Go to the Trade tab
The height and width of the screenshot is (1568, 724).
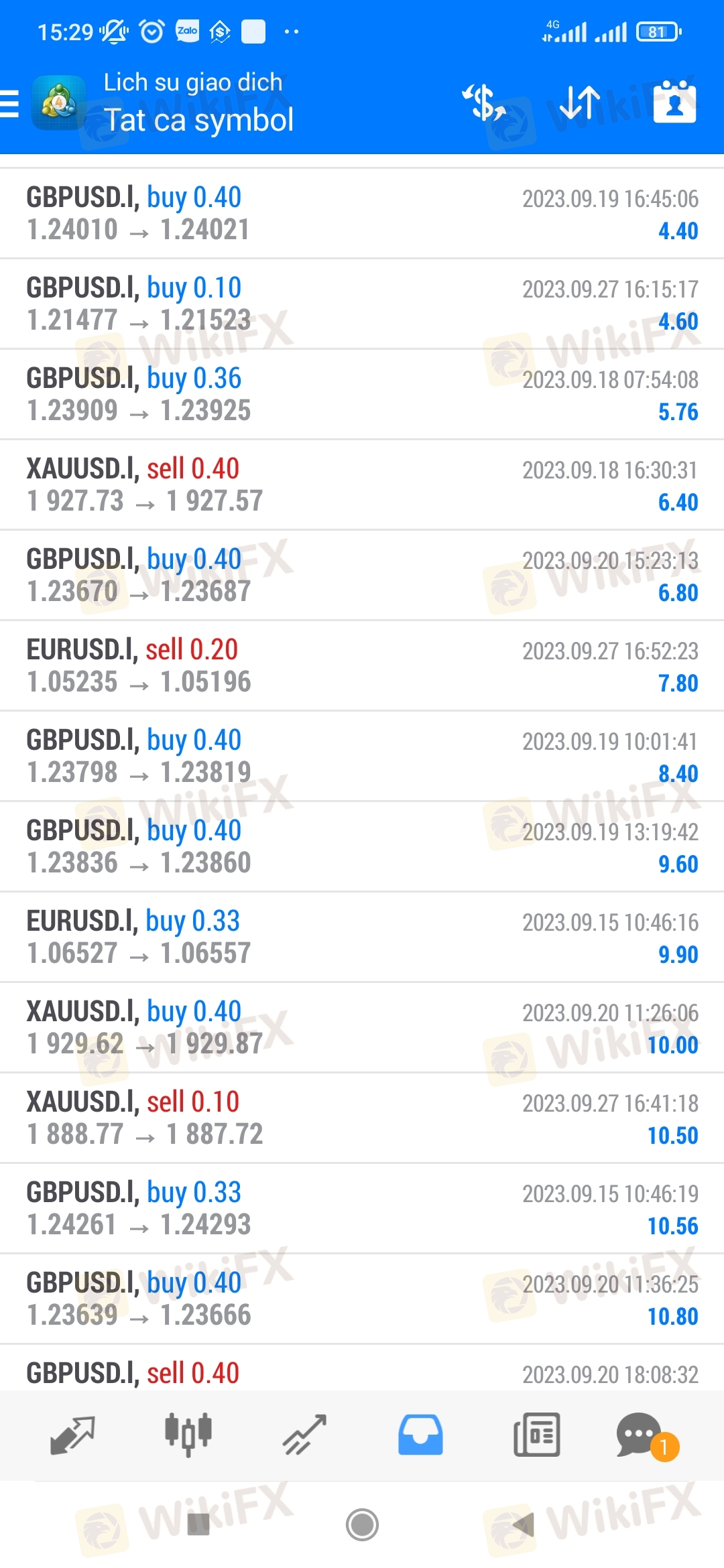(304, 1435)
